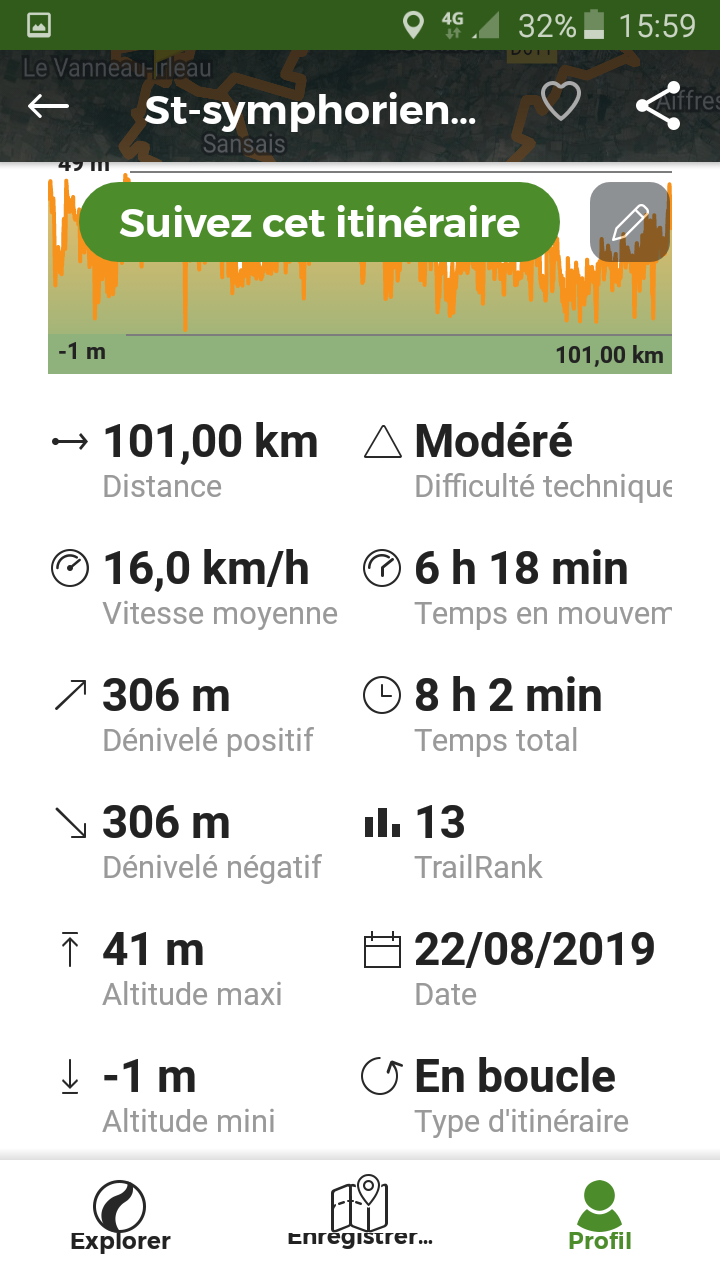Go back using the top-left arrow
This screenshot has width=720, height=1280.
[48, 107]
